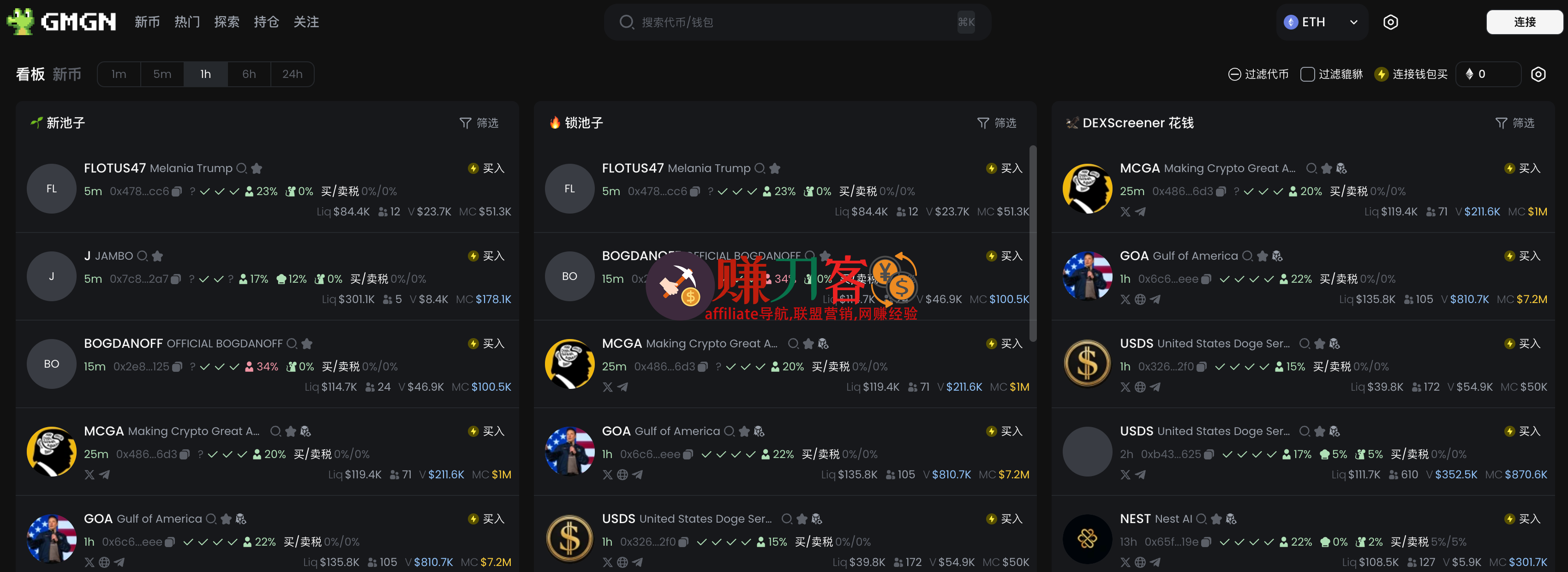The height and width of the screenshot is (572, 1568).
Task: Switch time range to 24h
Action: pyautogui.click(x=292, y=74)
